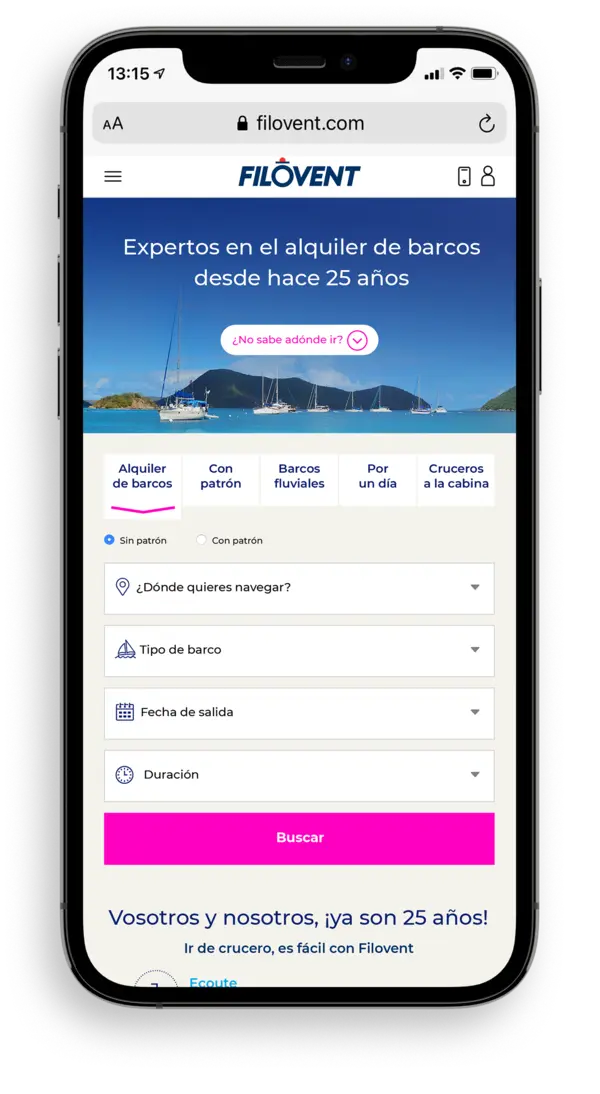600x1094 pixels.
Task: Switch to Cruceros a la cabina tab
Action: point(455,476)
